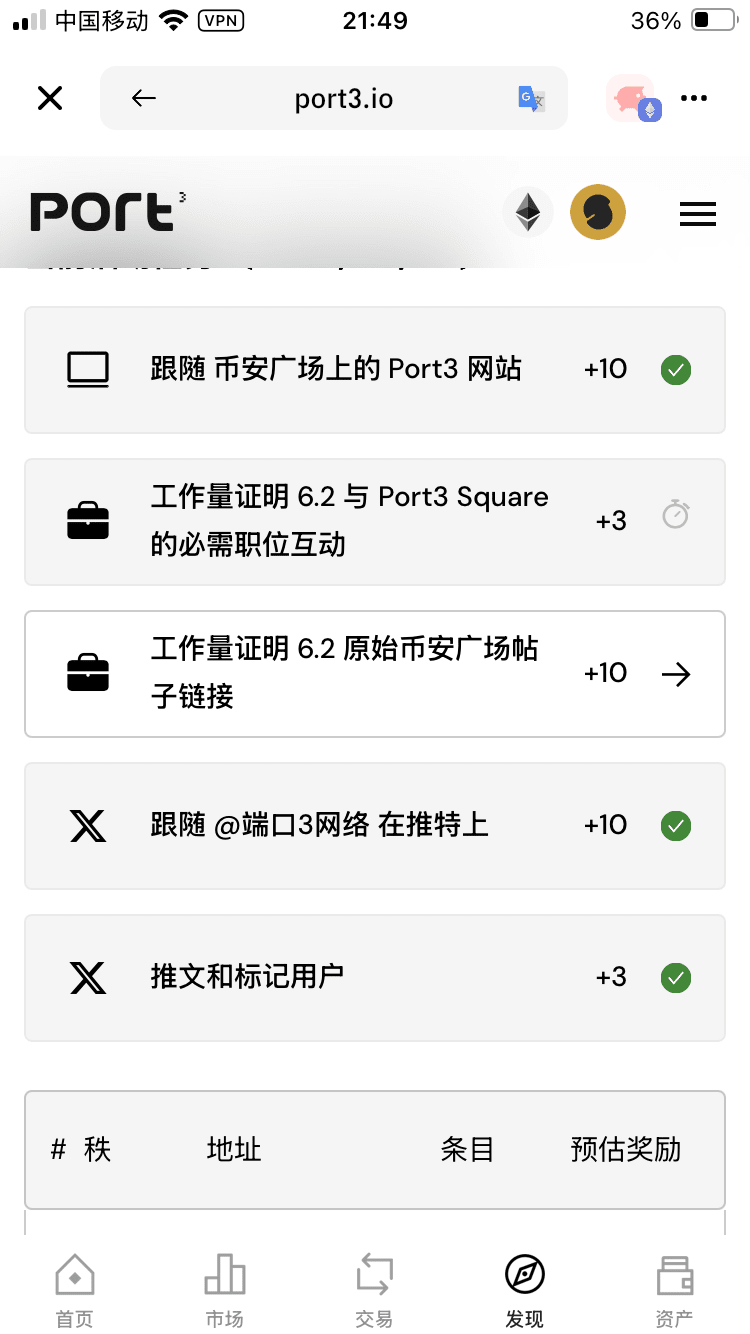Switch to the 发现 tab
This screenshot has width=750, height=1334.
click(525, 1291)
